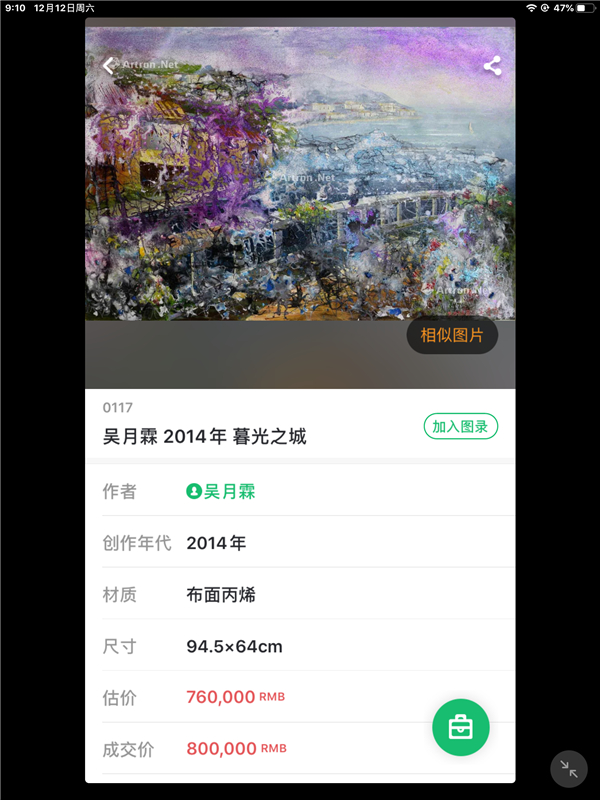
Task: View the painting image full size
Action: 300,190
